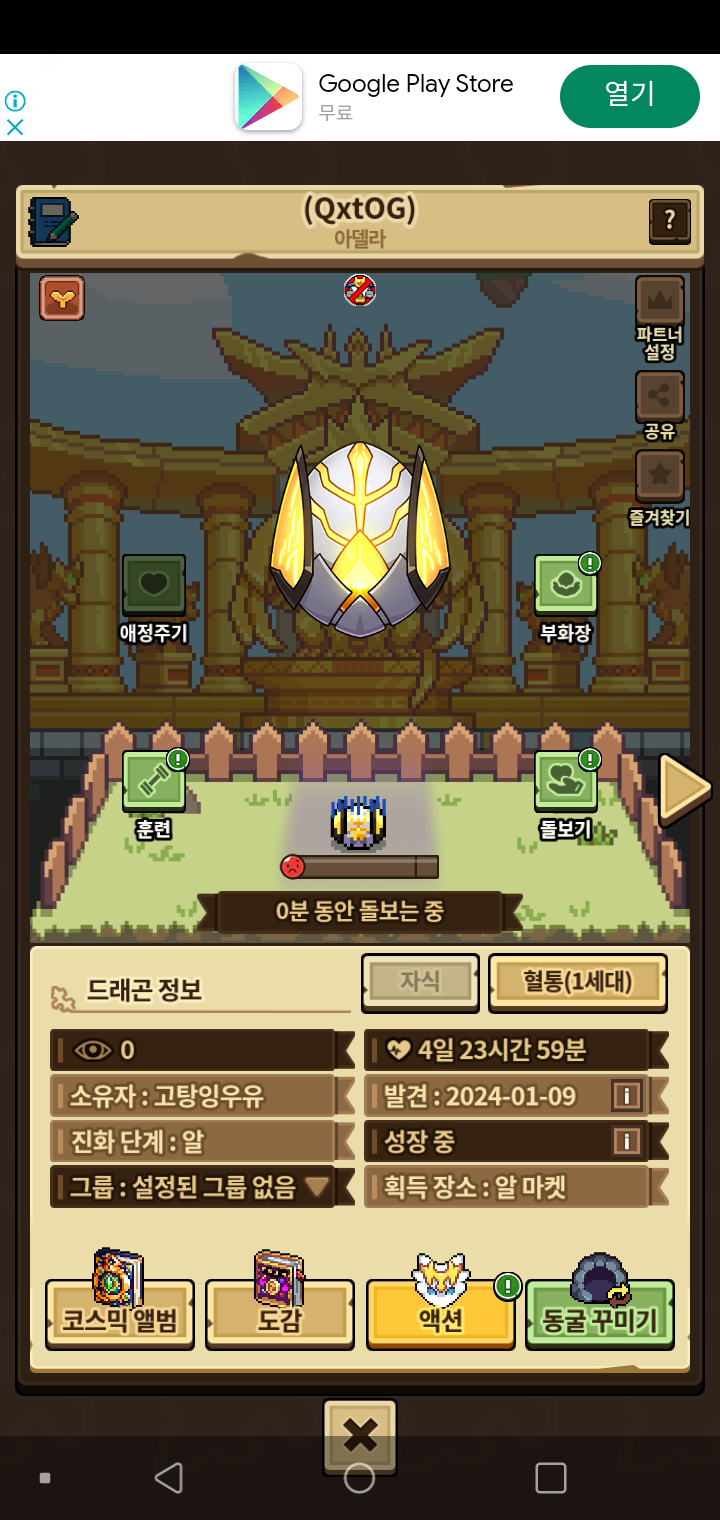Open the Google Play ad with 열기
This screenshot has height=1520, width=720.
629,96
